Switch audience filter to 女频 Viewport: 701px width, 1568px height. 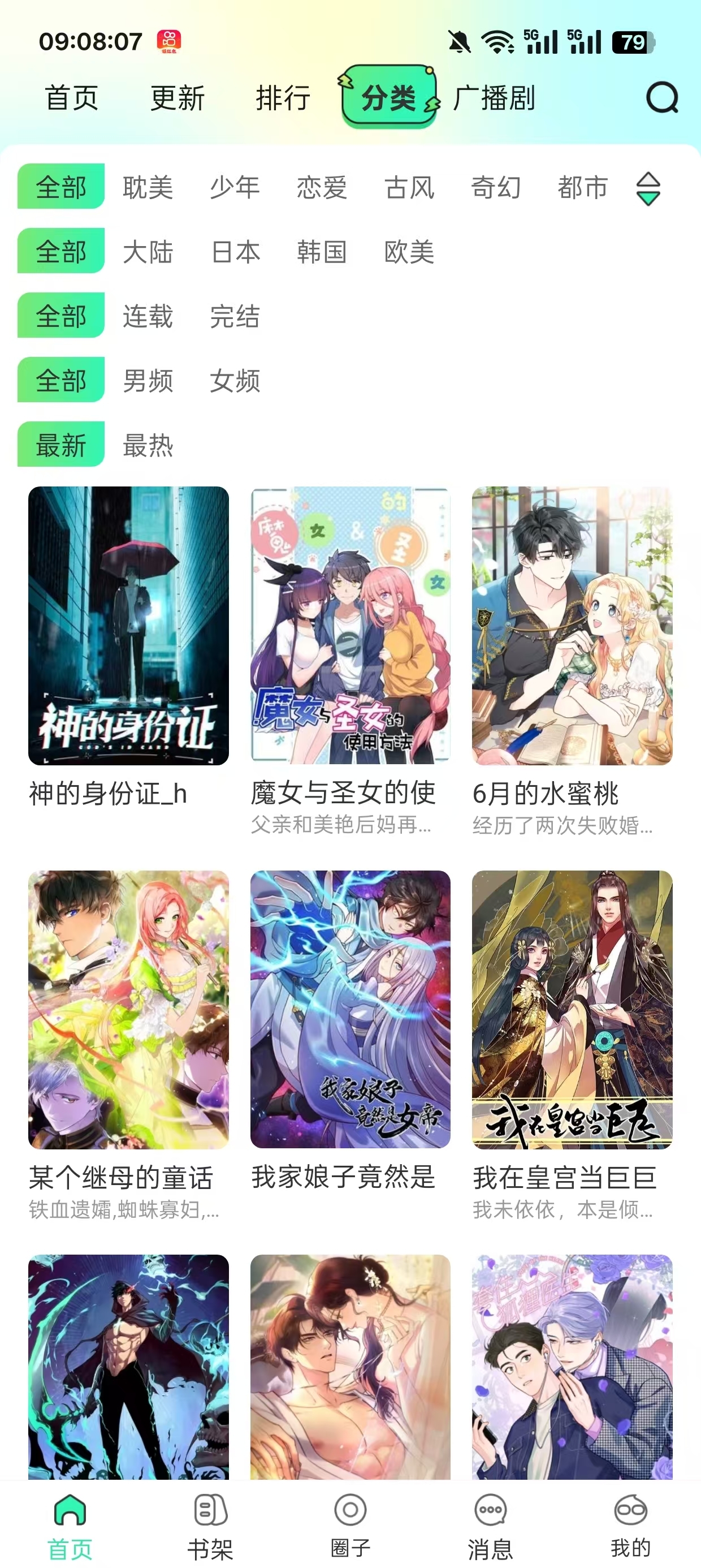click(236, 382)
